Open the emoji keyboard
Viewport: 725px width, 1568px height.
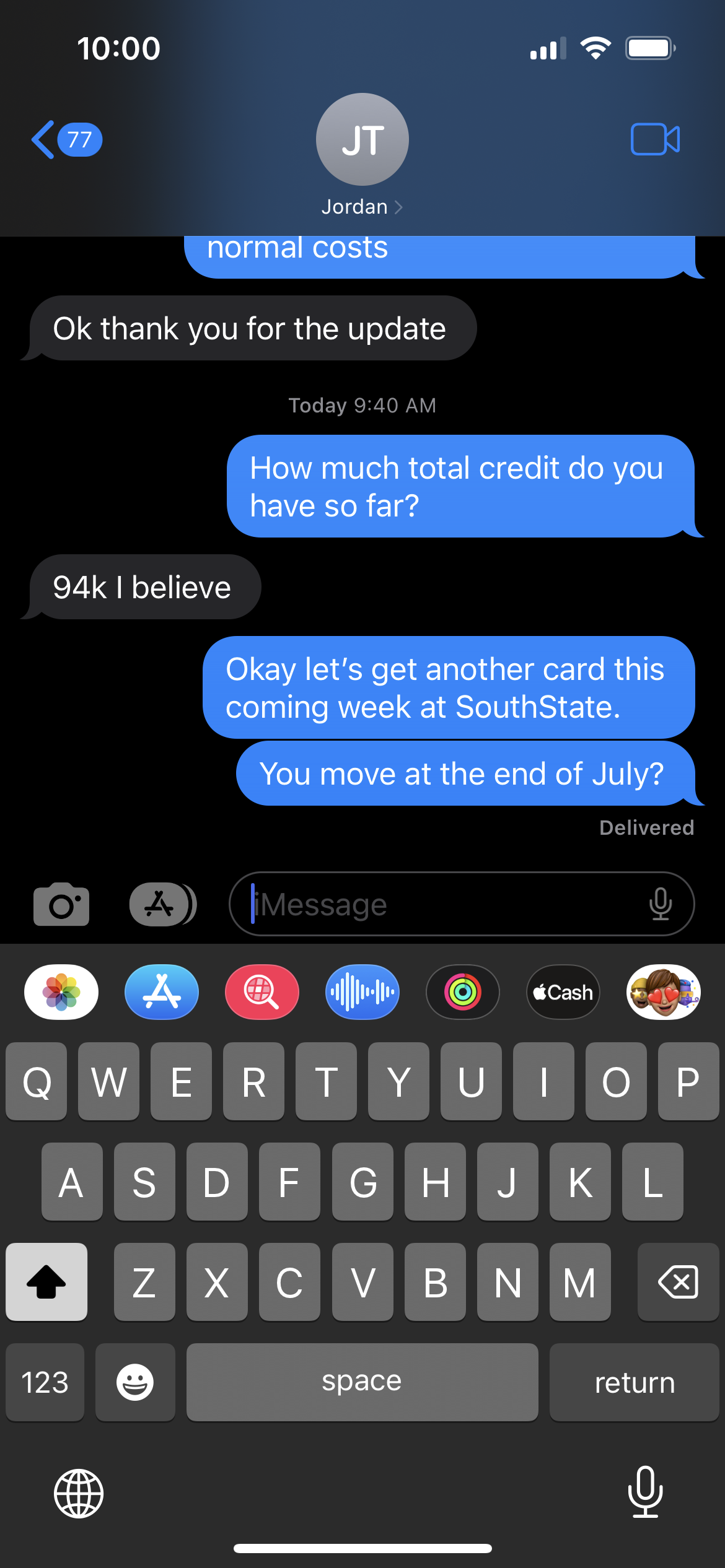tap(135, 1382)
